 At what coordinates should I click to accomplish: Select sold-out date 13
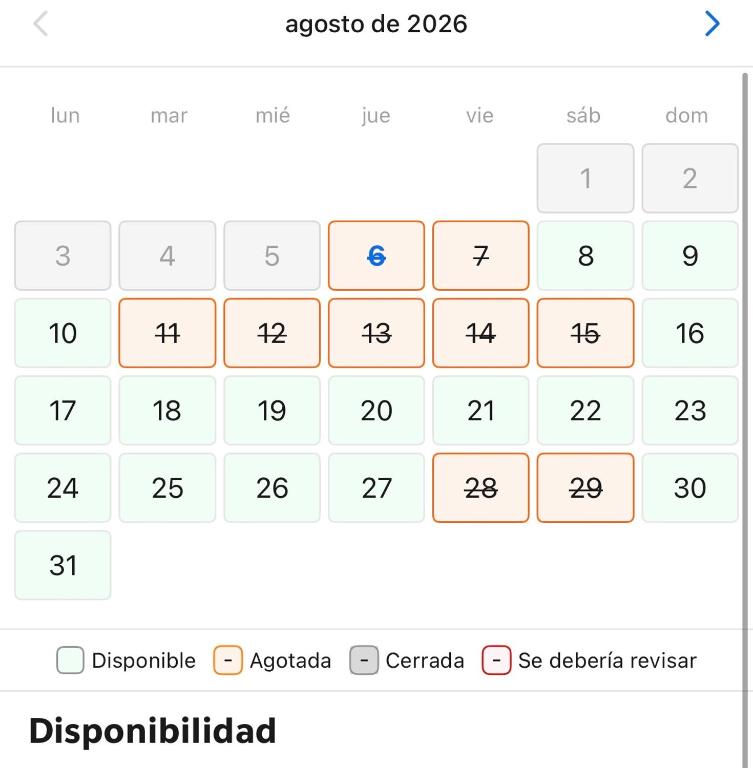tap(376, 333)
